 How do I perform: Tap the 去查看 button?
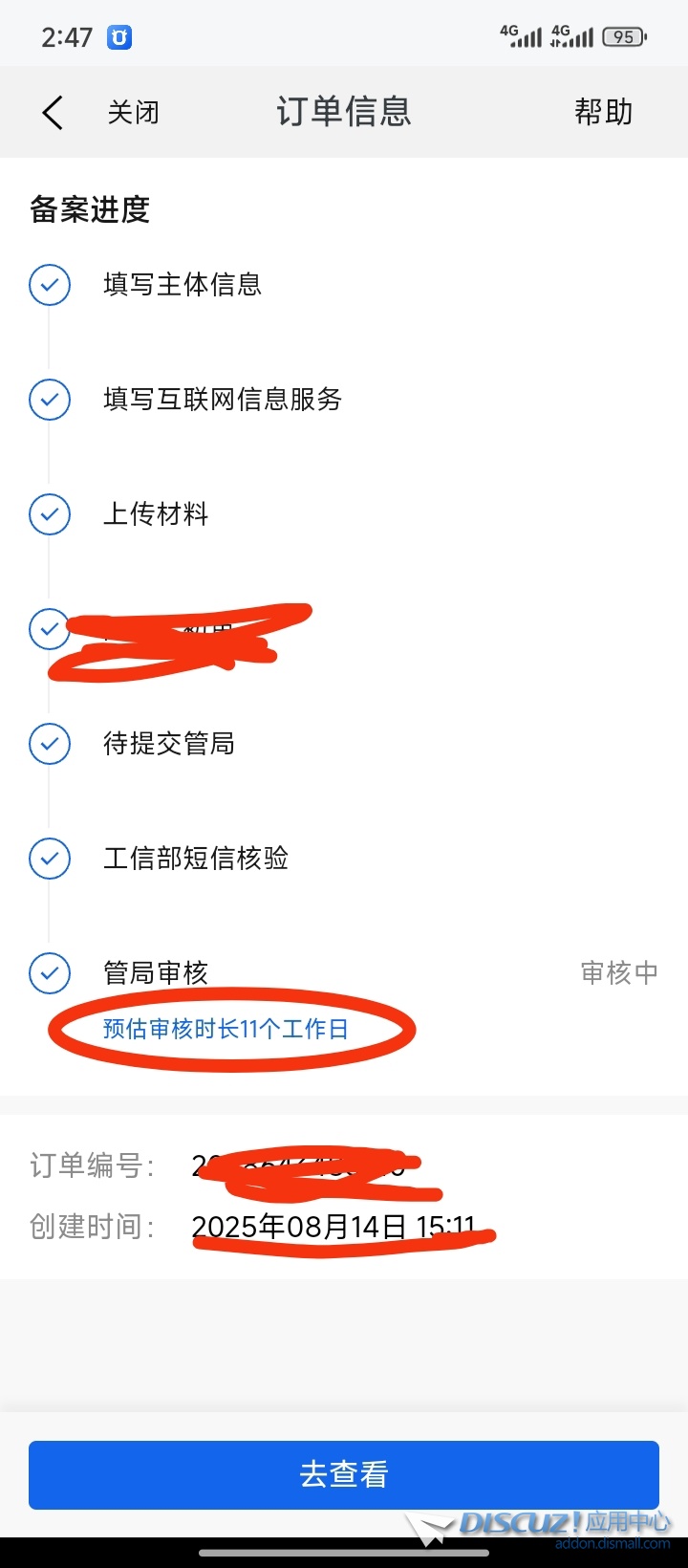pyautogui.click(x=344, y=1474)
